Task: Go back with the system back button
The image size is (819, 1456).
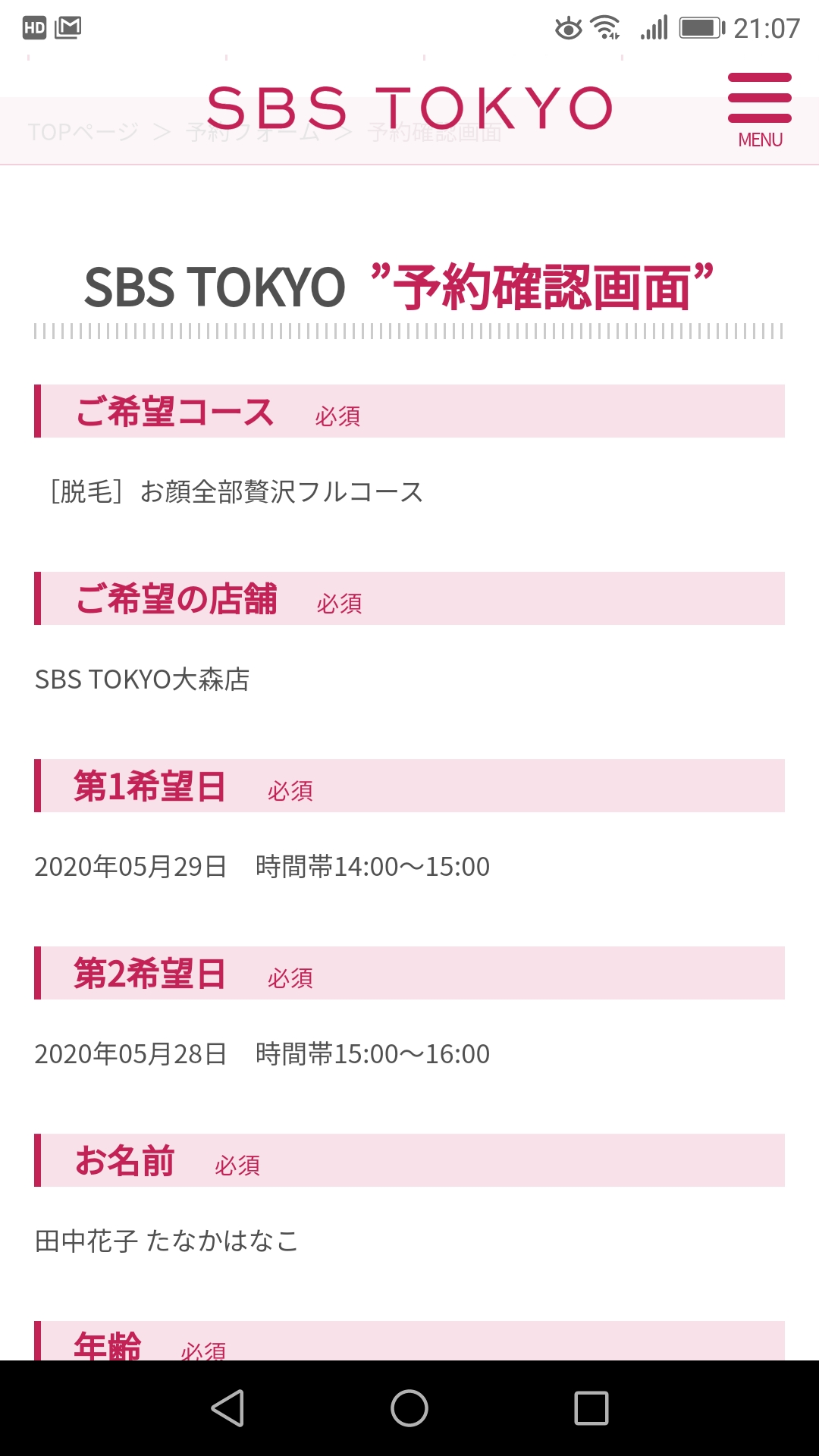Action: [227, 1408]
